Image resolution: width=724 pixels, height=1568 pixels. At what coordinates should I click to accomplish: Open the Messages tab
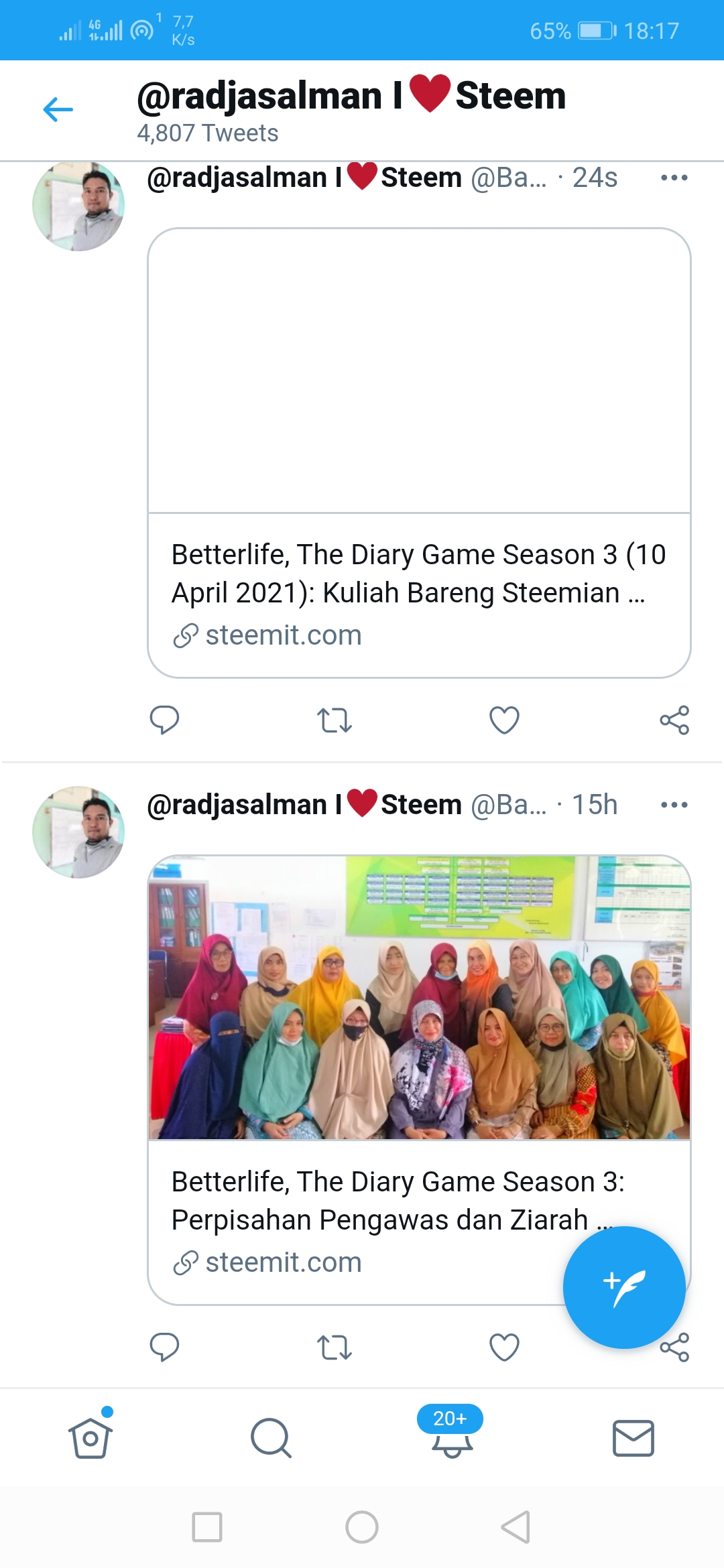tap(633, 1438)
